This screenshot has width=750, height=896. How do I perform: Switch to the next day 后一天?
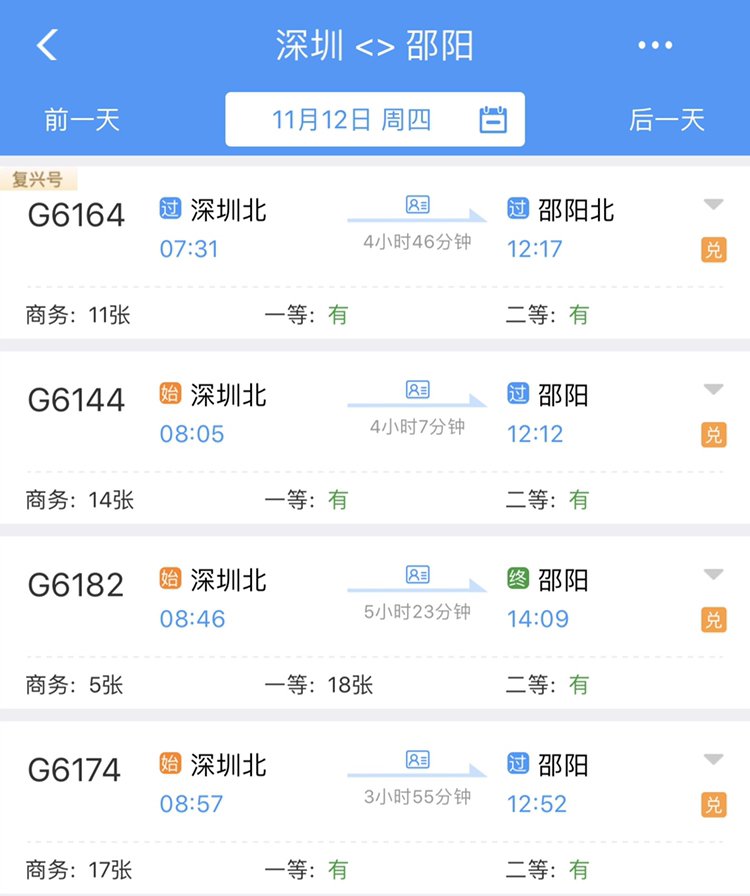[x=666, y=118]
